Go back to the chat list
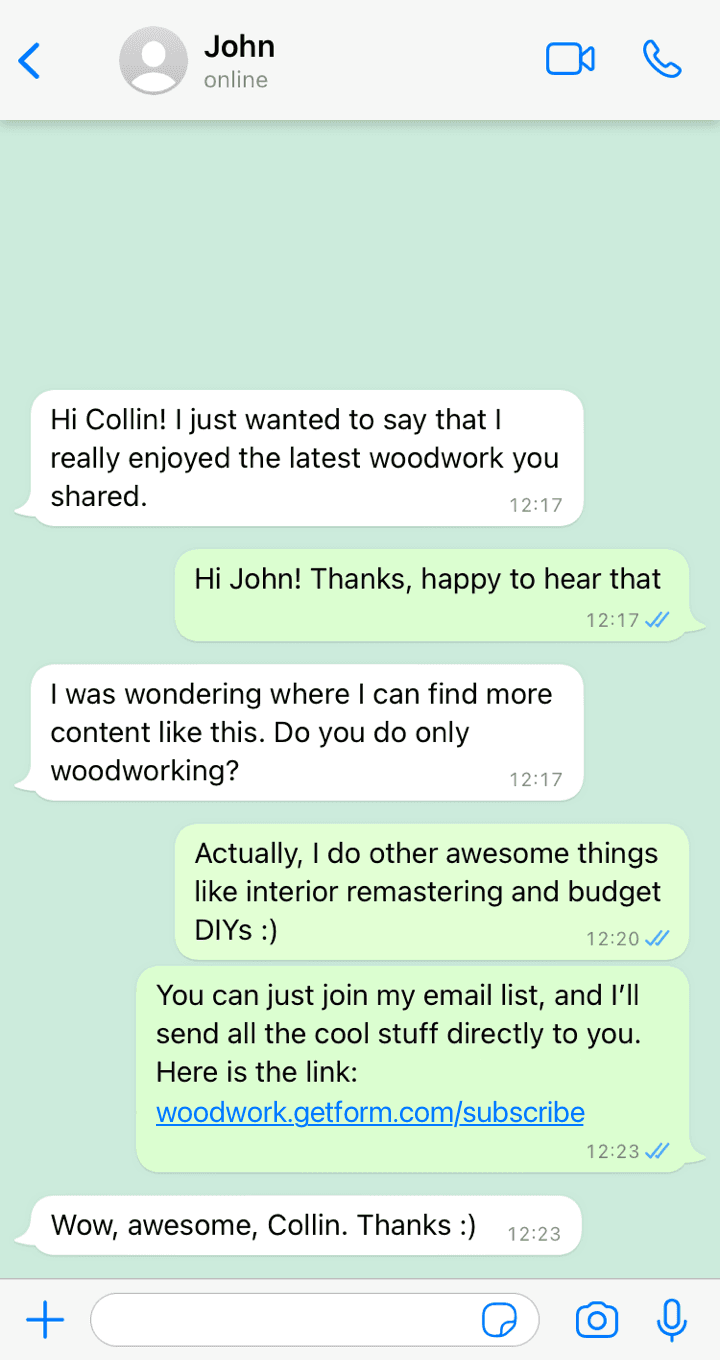This screenshot has width=720, height=1360. point(30,61)
